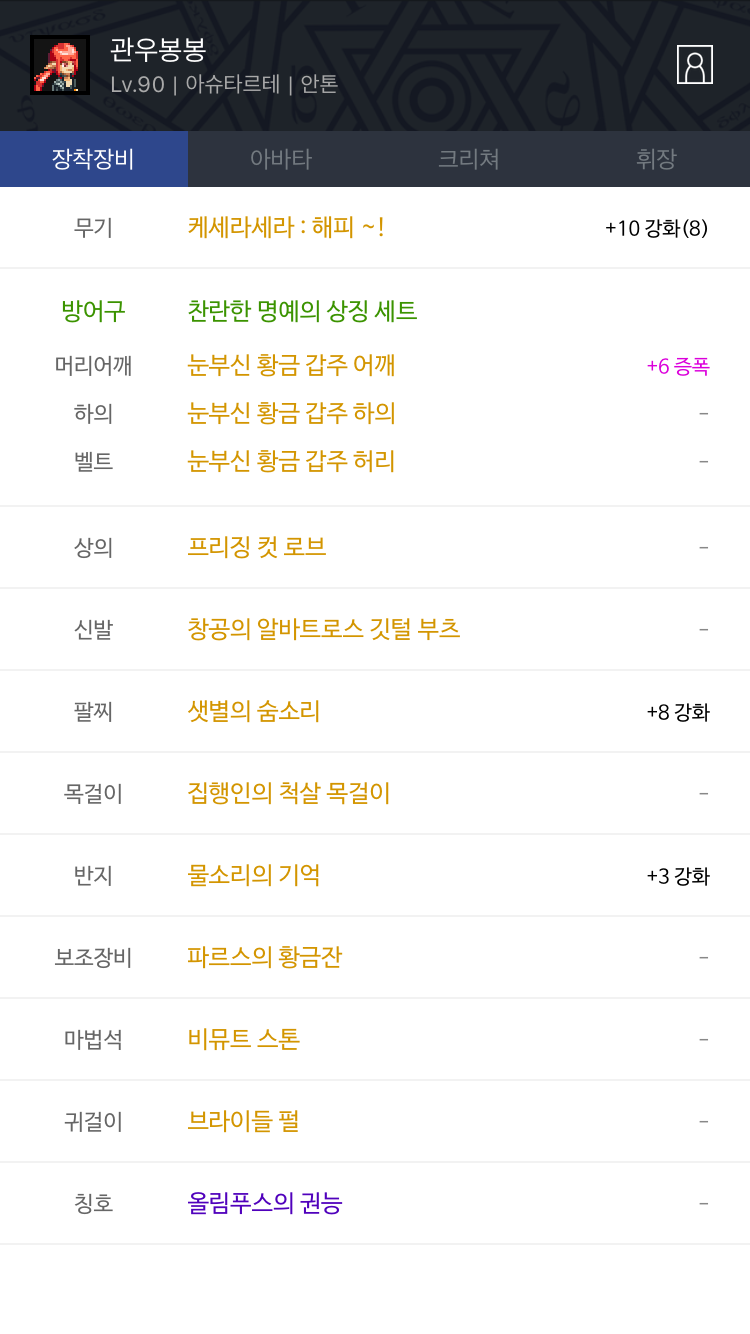Image resolution: width=750 pixels, height=1334 pixels.
Task: Open the character profile icon
Action: (694, 64)
